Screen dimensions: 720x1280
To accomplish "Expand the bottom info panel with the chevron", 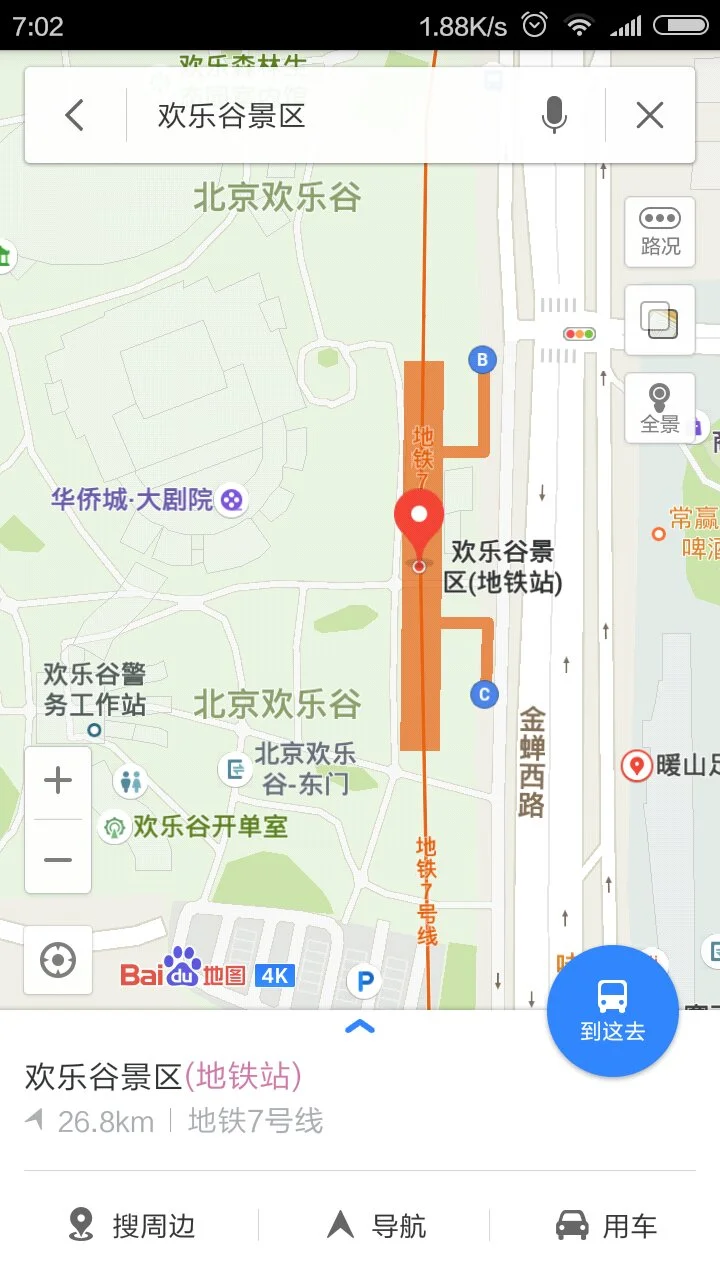I will coord(359,1026).
